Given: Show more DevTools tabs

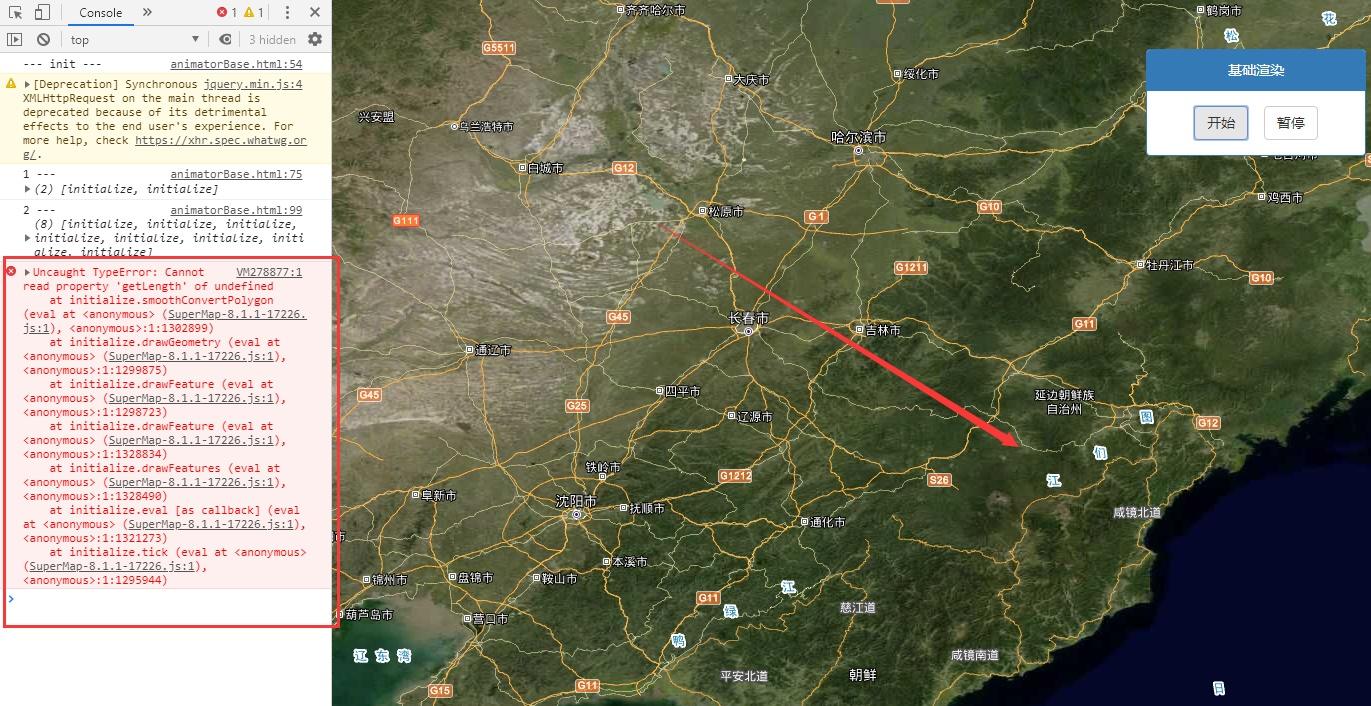Looking at the screenshot, I should [148, 12].
